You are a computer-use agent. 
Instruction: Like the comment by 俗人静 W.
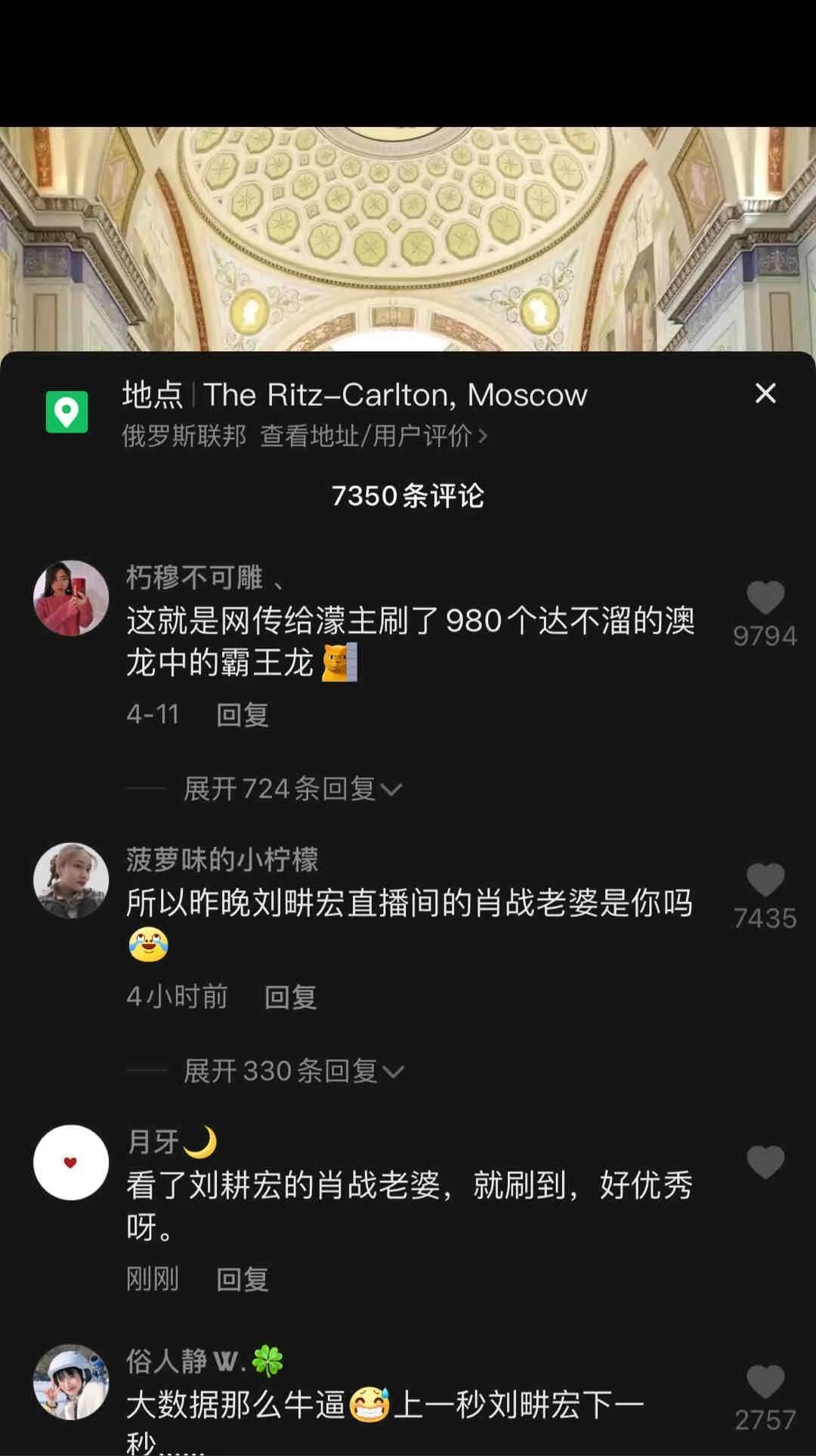[x=765, y=1384]
